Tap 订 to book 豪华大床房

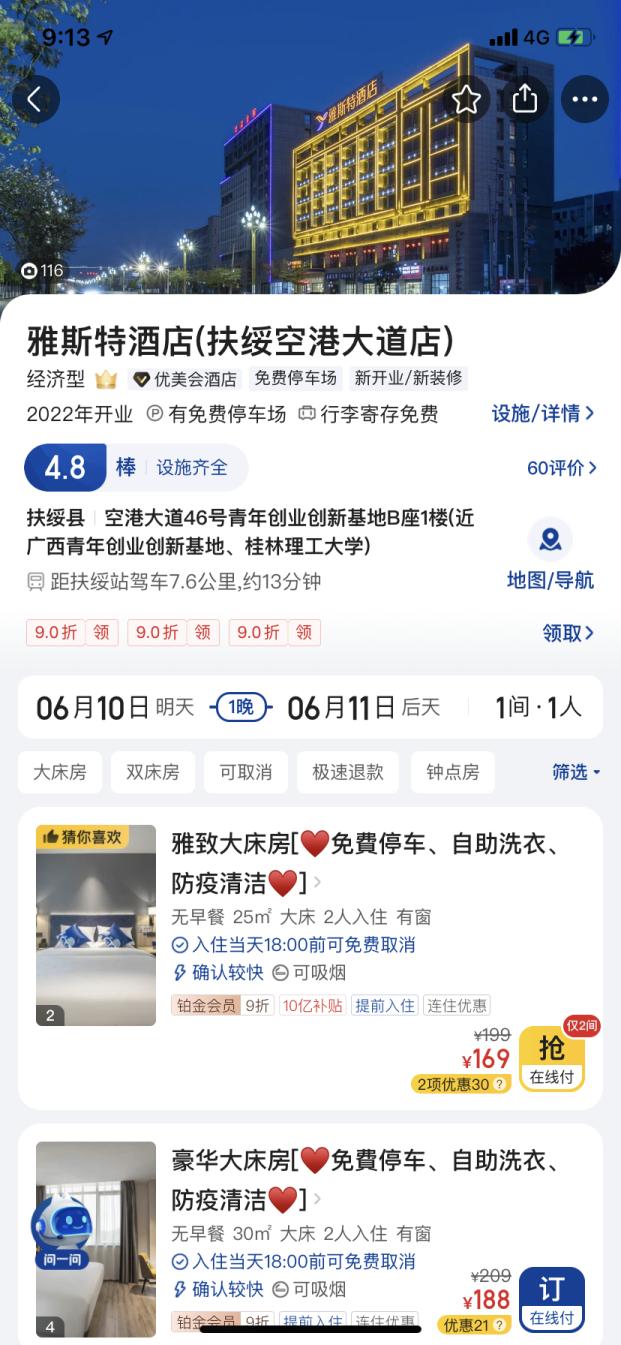(x=551, y=1298)
